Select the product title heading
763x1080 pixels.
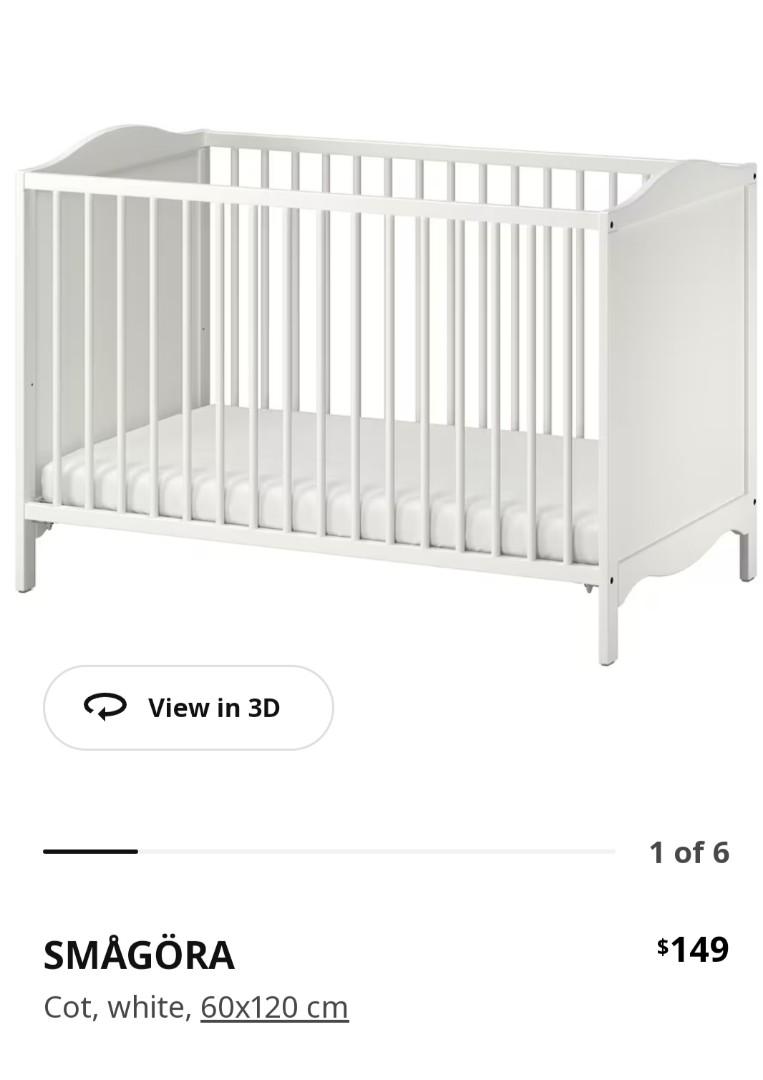click(138, 955)
